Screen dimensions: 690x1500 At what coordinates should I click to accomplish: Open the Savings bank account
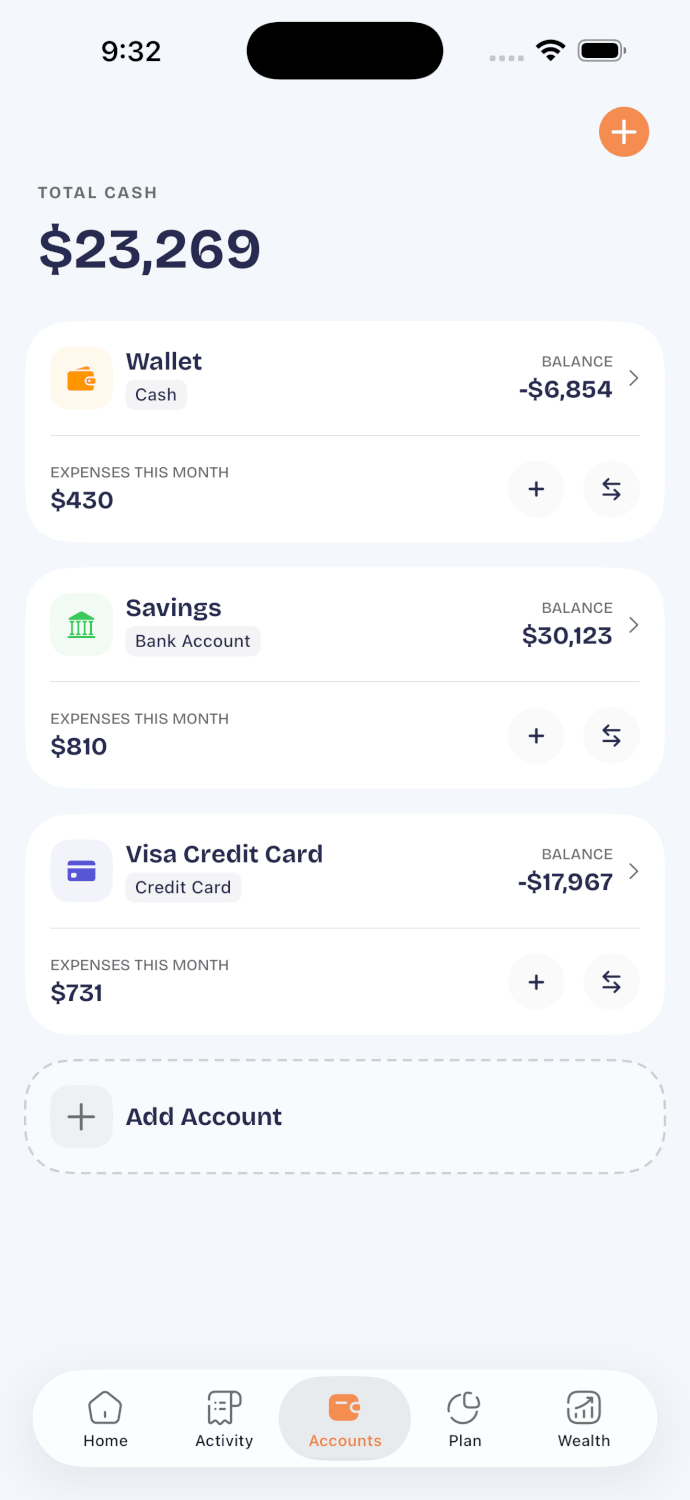tap(345, 625)
